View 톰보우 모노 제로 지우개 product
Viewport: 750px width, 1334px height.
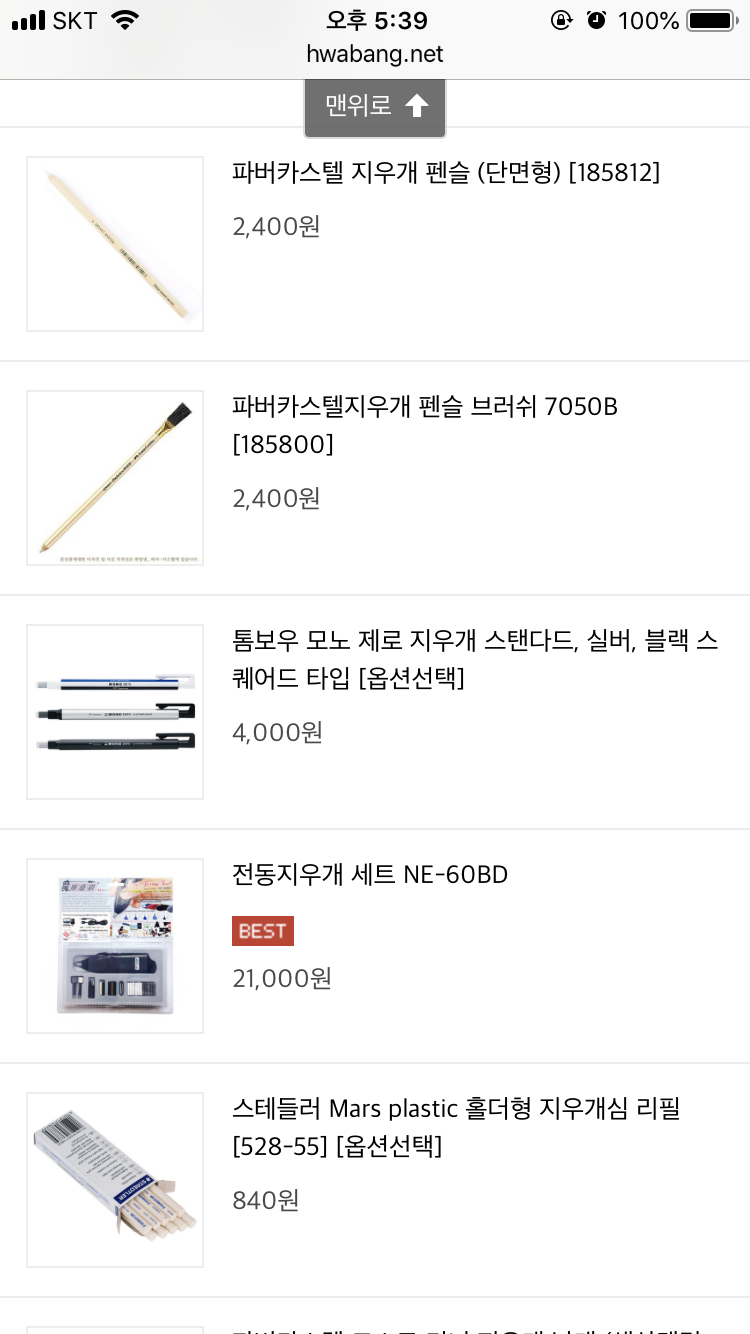(x=474, y=658)
